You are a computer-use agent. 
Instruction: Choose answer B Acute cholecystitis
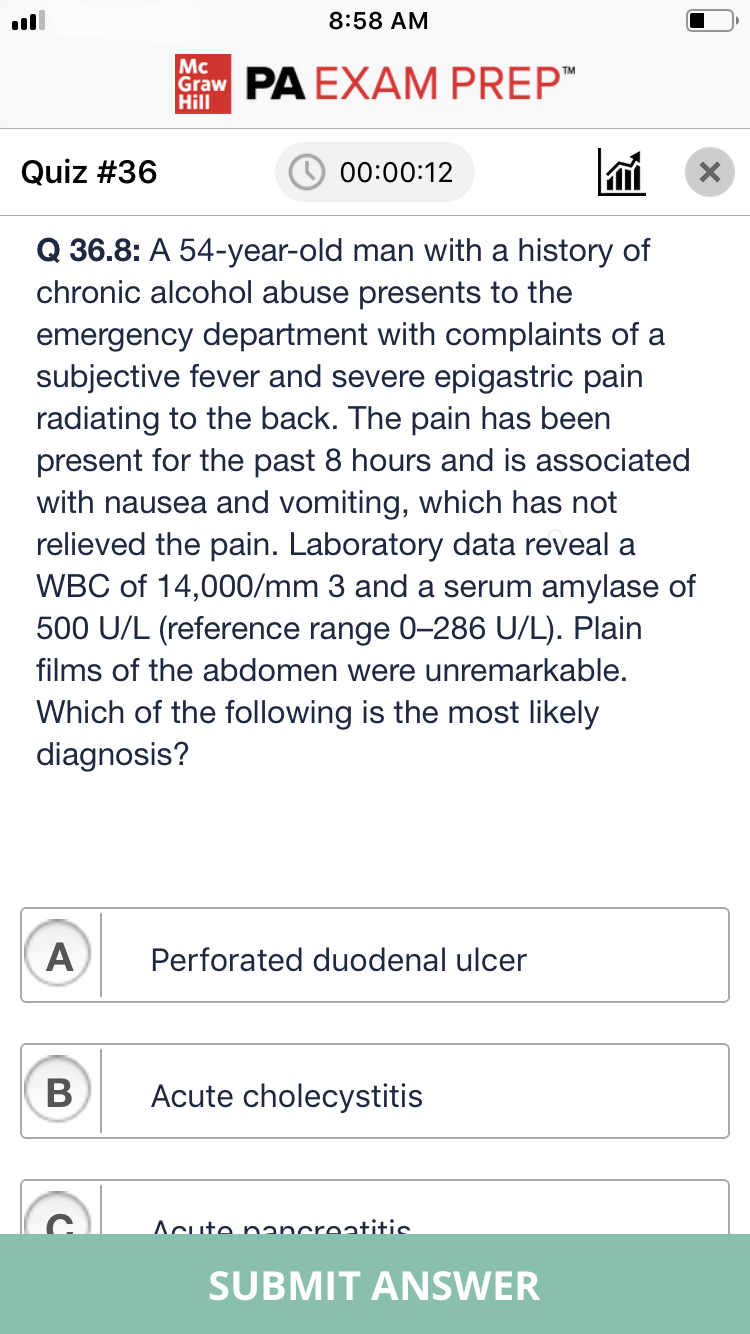coord(375,1091)
